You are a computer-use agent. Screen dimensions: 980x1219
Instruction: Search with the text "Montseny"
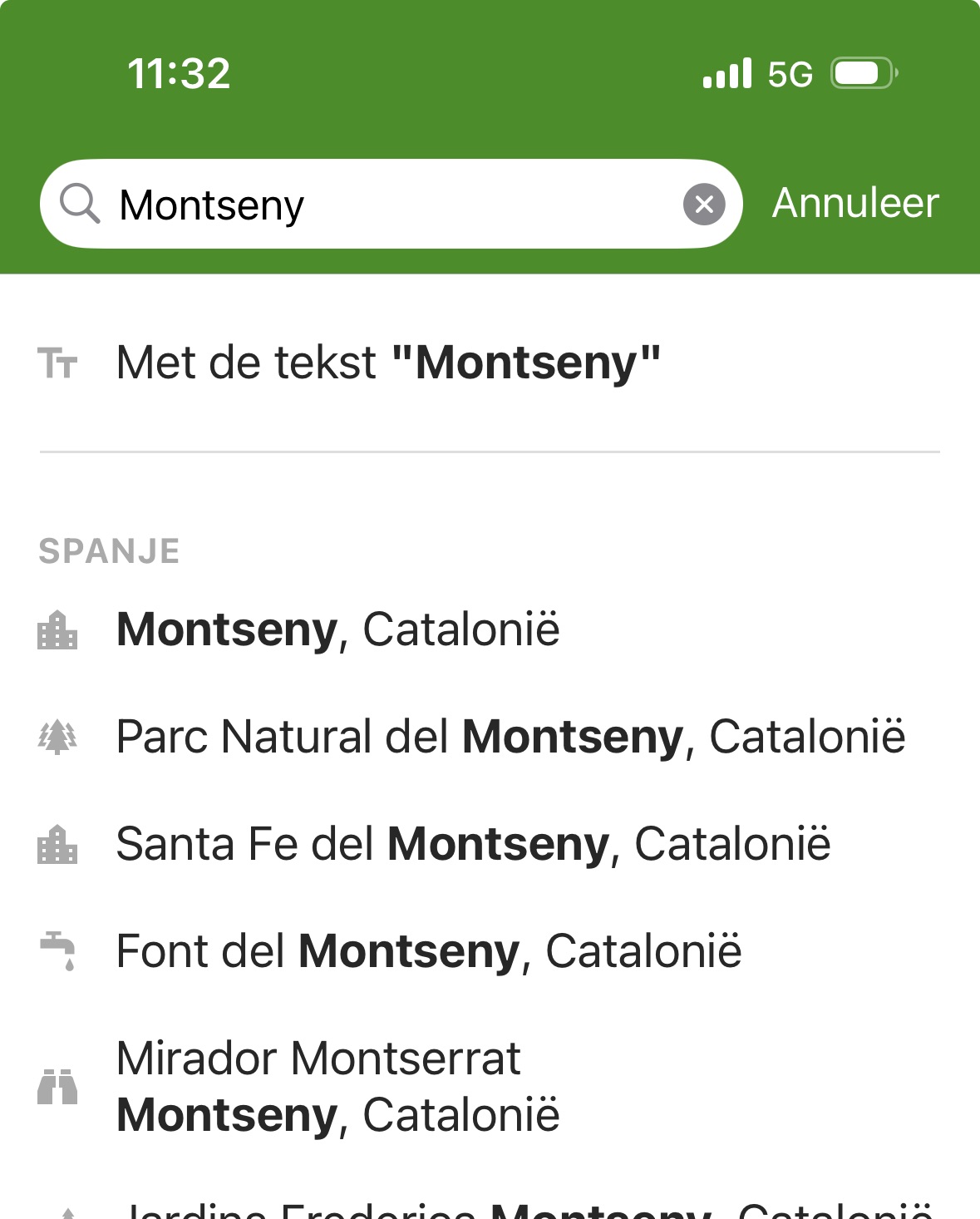[387, 363]
